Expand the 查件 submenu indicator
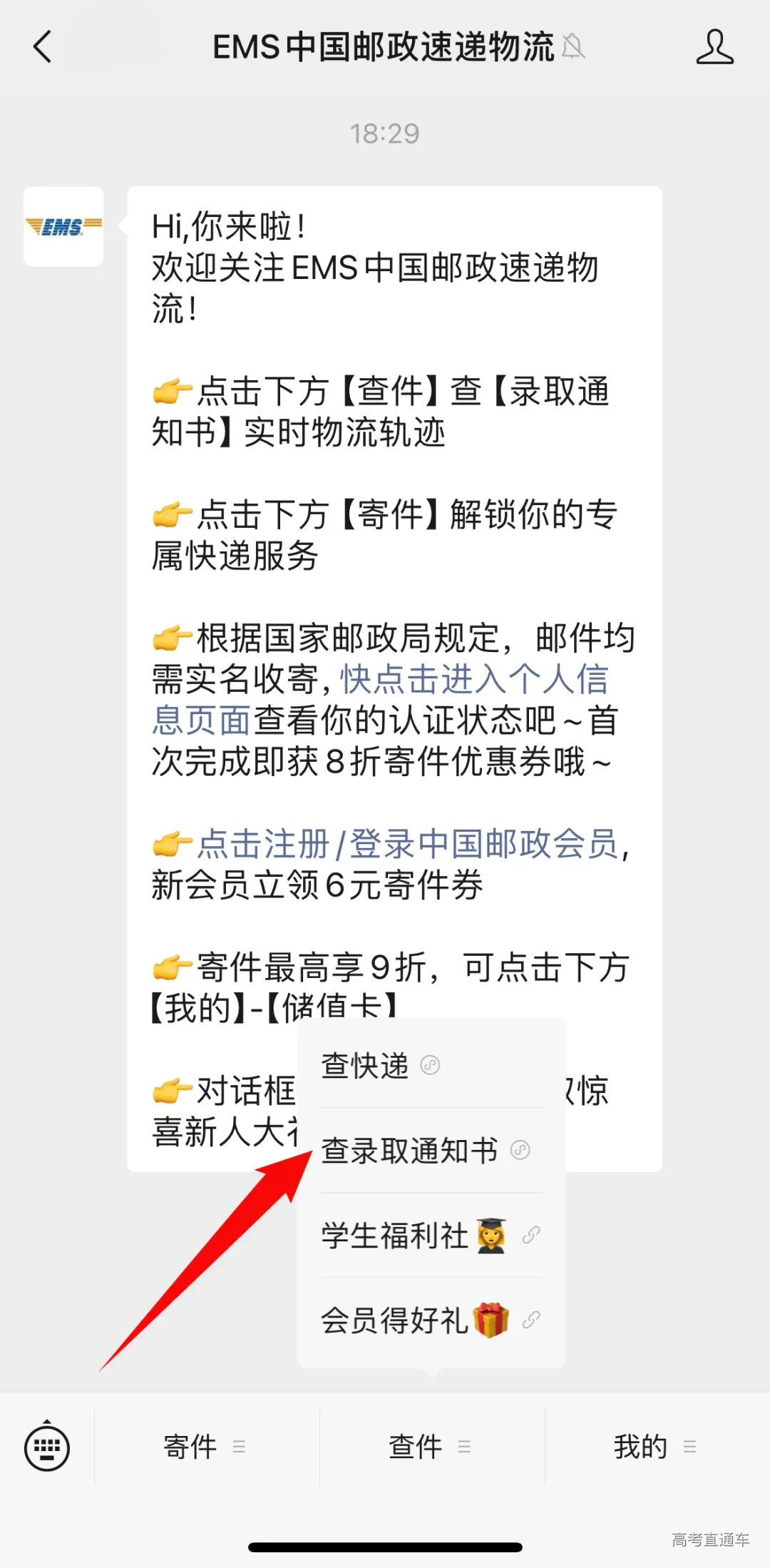 click(x=464, y=1447)
